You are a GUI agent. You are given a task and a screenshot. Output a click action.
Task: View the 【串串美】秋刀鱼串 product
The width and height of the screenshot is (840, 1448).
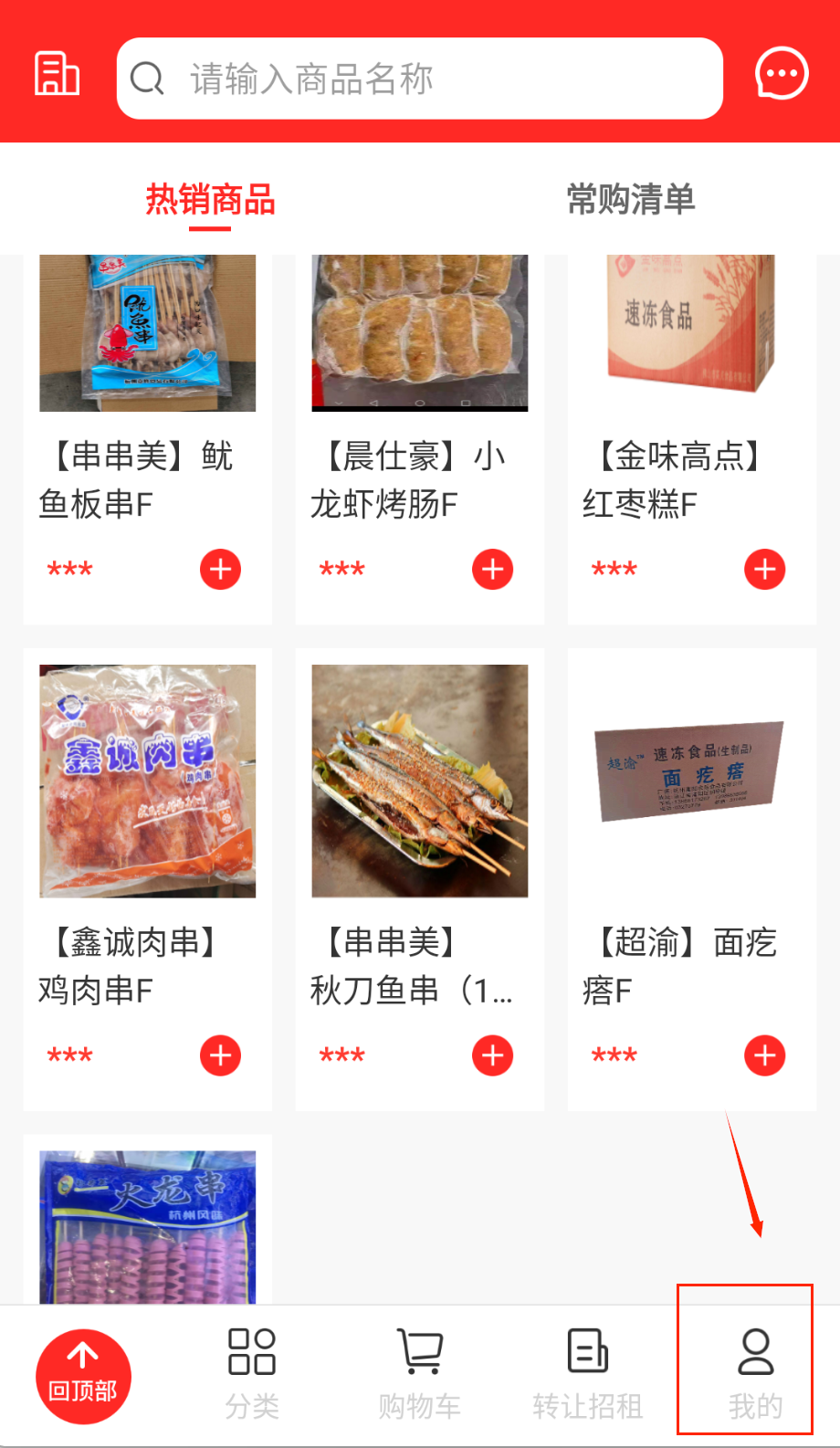tap(419, 782)
